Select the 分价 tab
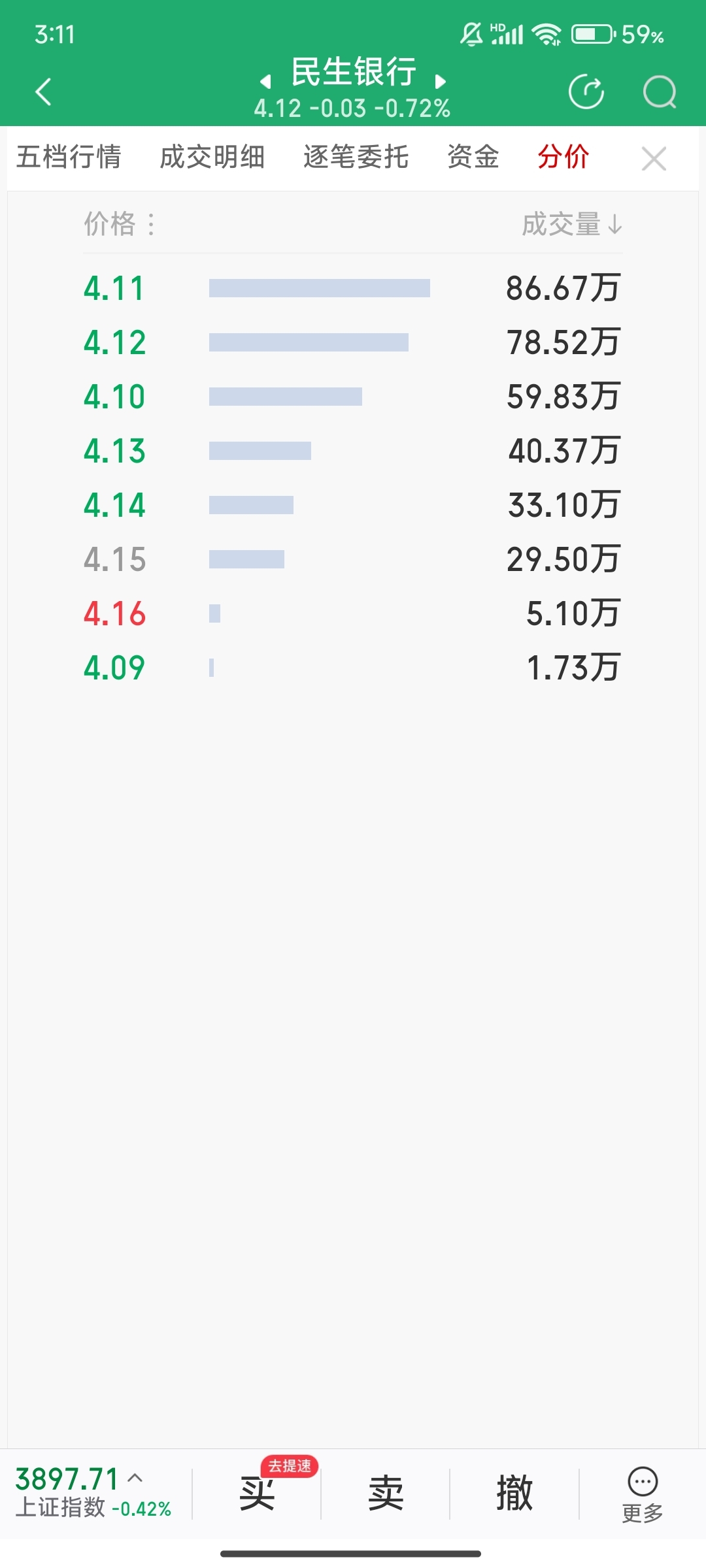706x1568 pixels. (x=563, y=157)
